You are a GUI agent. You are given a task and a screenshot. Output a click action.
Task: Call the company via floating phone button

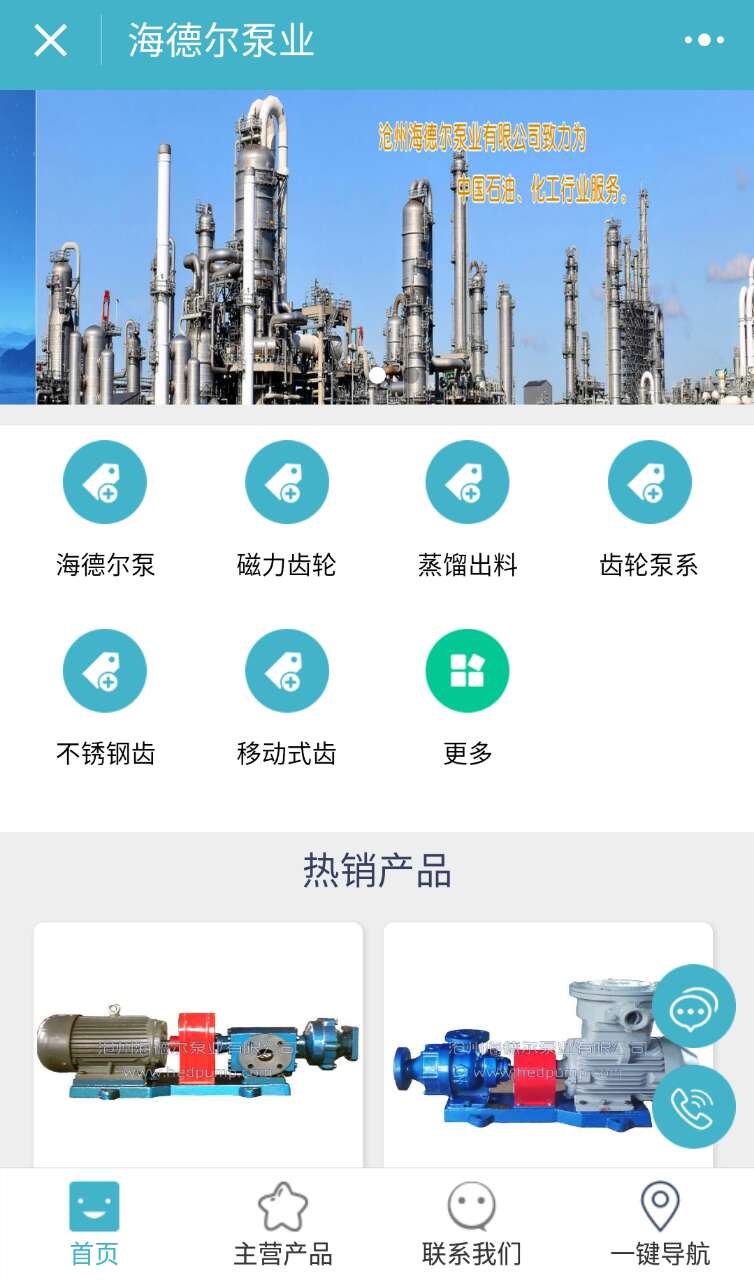[693, 1106]
